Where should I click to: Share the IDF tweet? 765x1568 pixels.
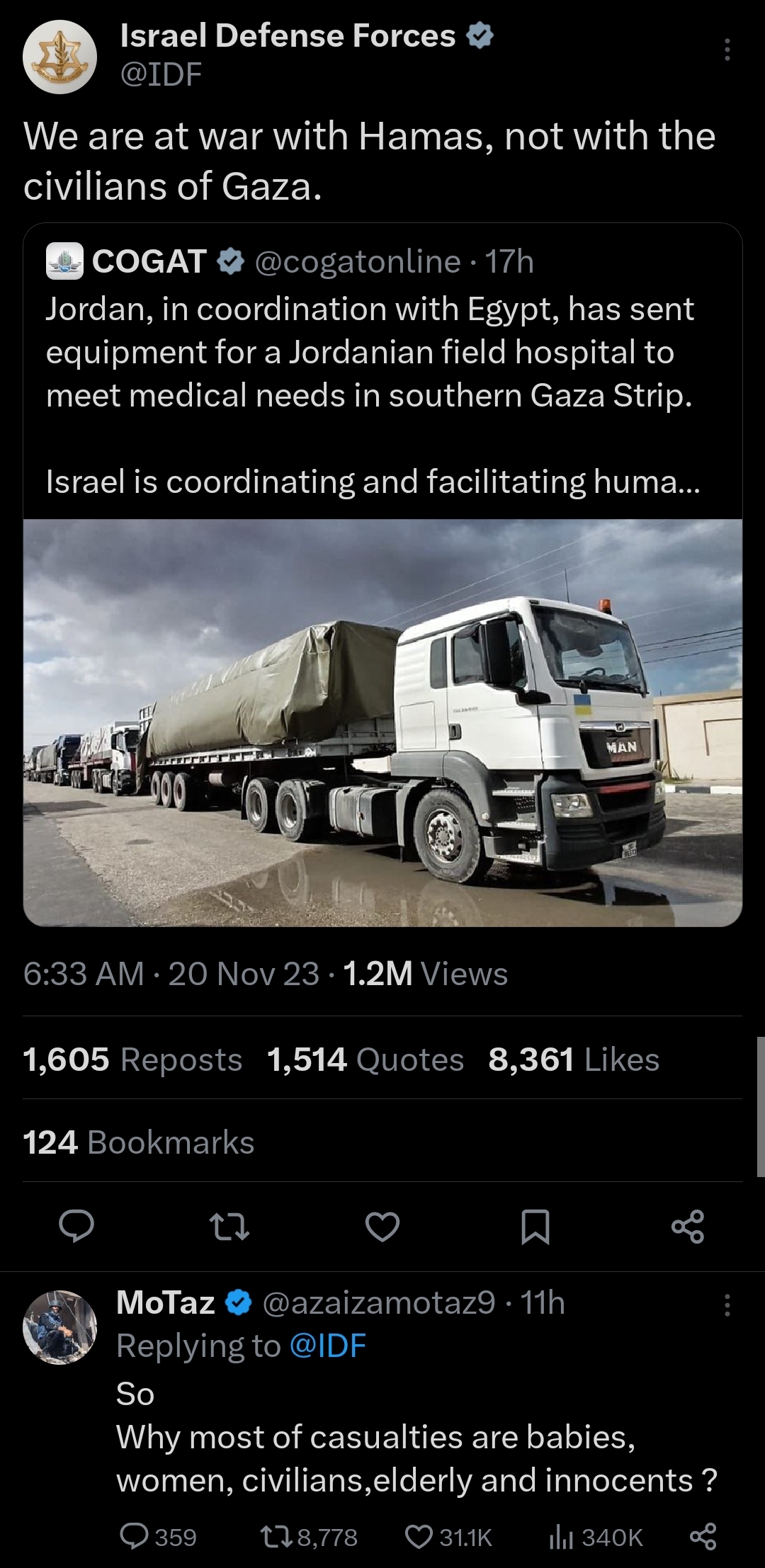pyautogui.click(x=688, y=1227)
